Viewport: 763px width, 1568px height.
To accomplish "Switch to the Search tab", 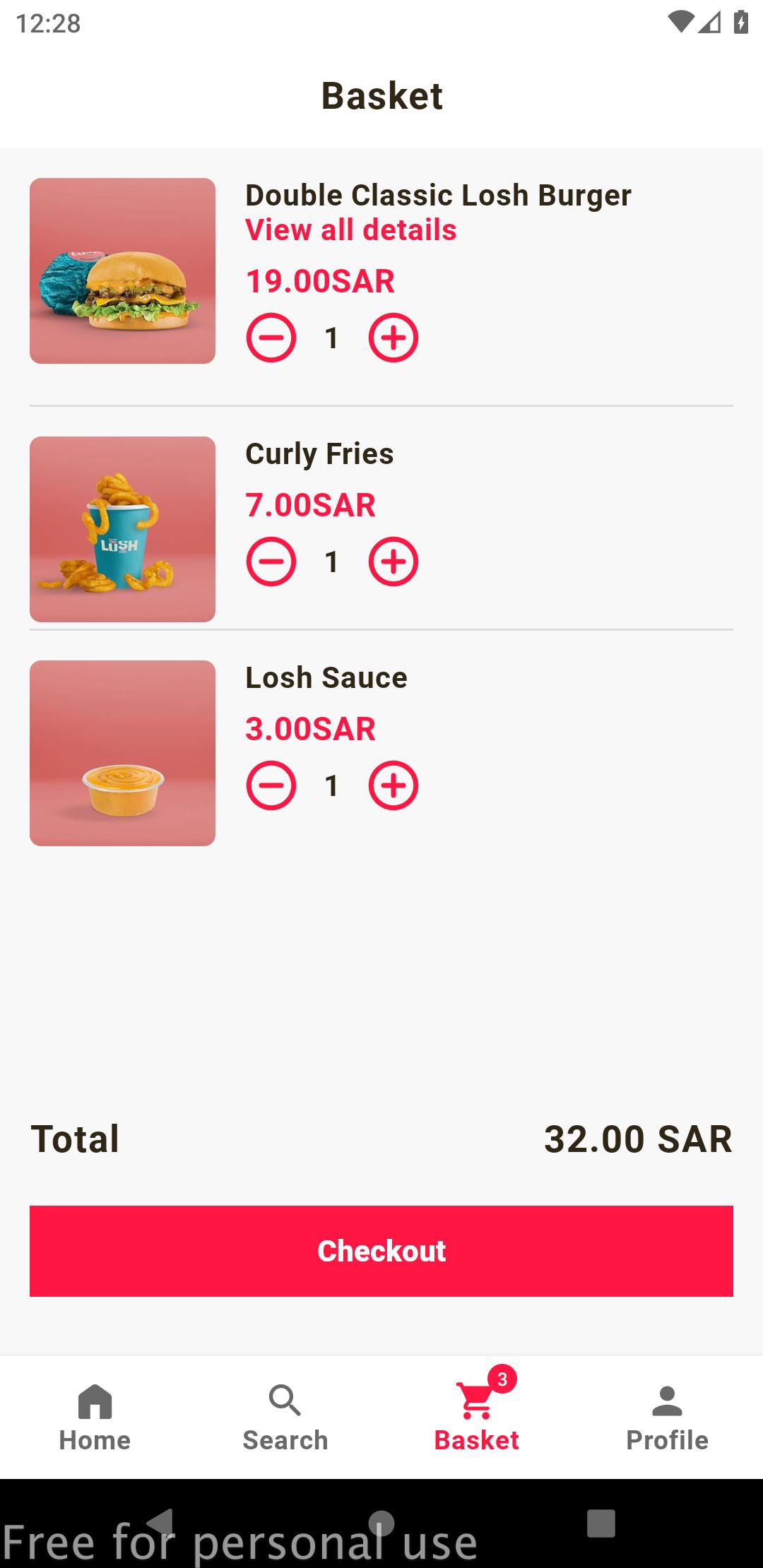I will click(285, 1418).
